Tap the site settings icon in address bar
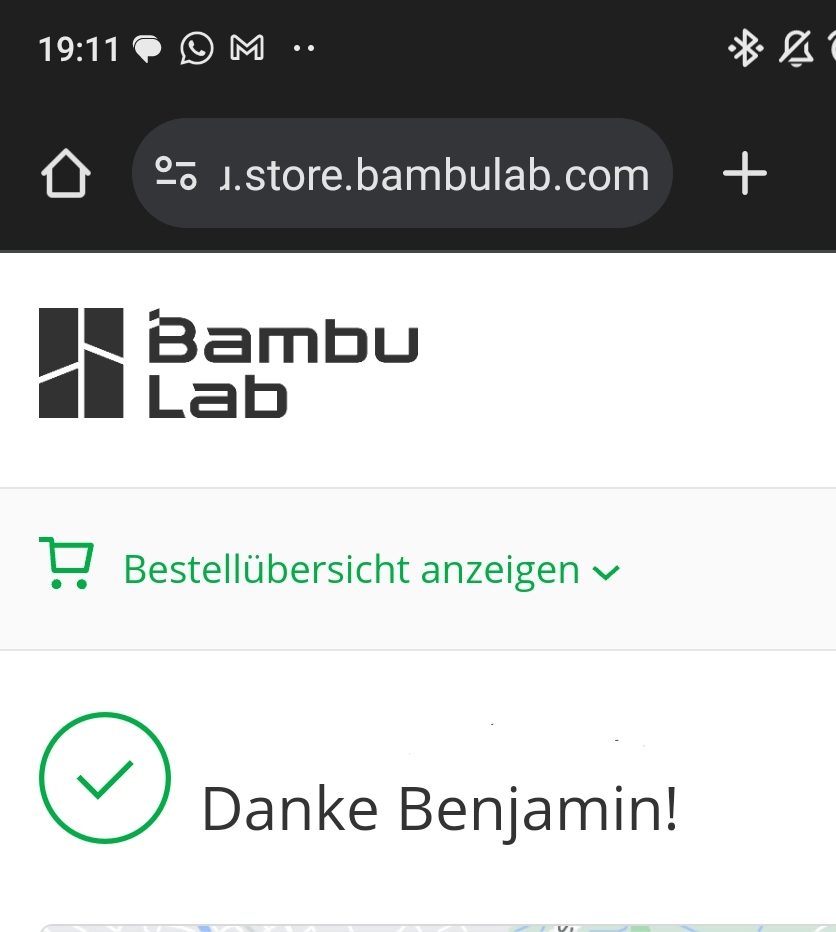The height and width of the screenshot is (932, 836). 176,175
